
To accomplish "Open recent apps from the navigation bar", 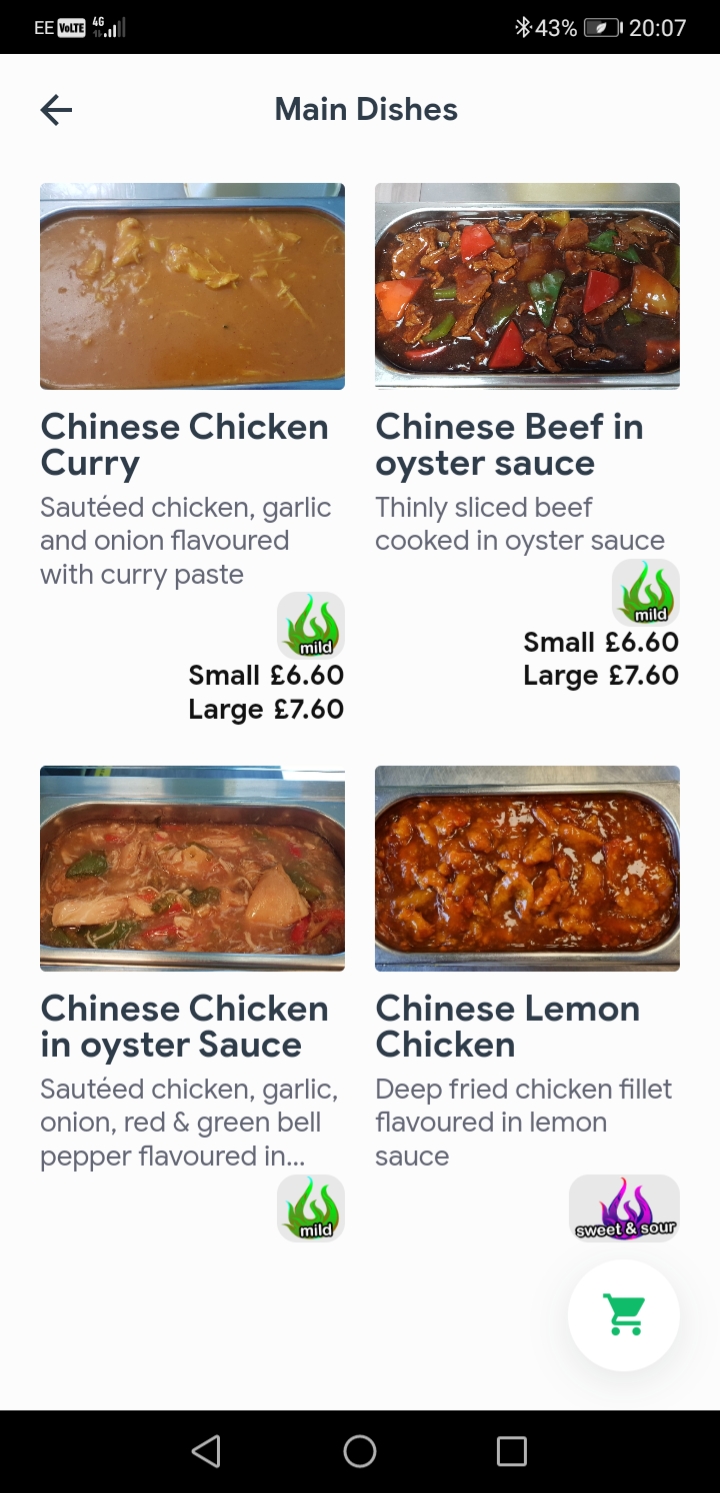I will pos(512,1451).
